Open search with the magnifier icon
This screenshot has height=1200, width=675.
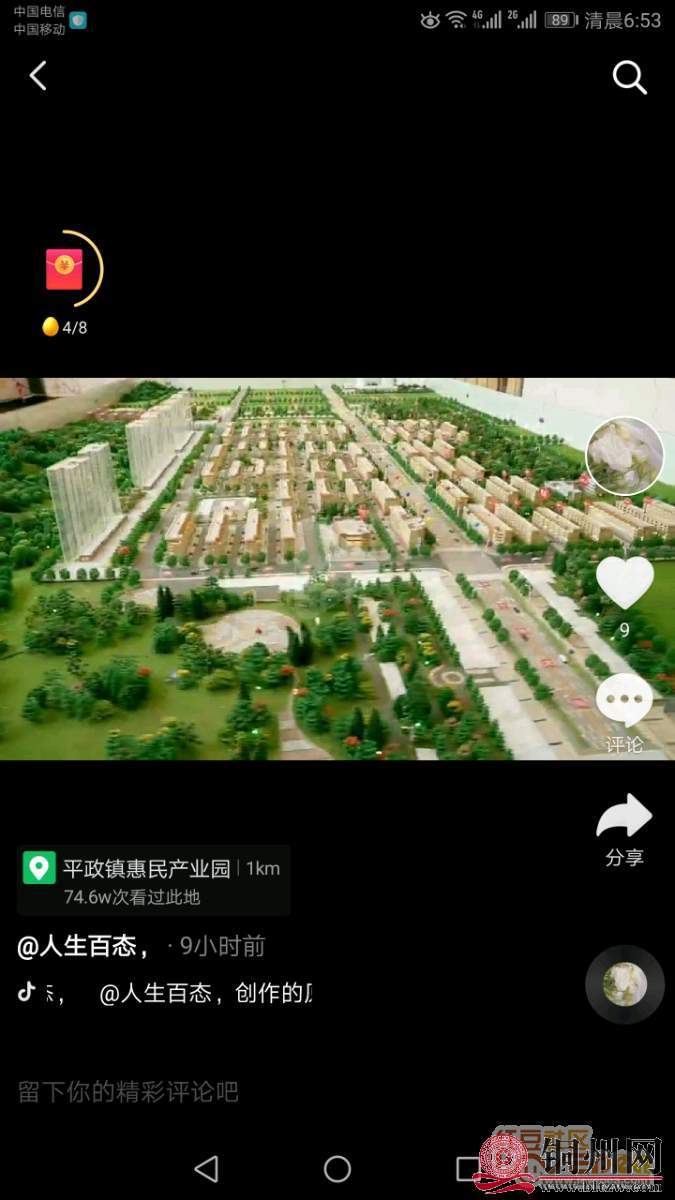click(x=629, y=77)
